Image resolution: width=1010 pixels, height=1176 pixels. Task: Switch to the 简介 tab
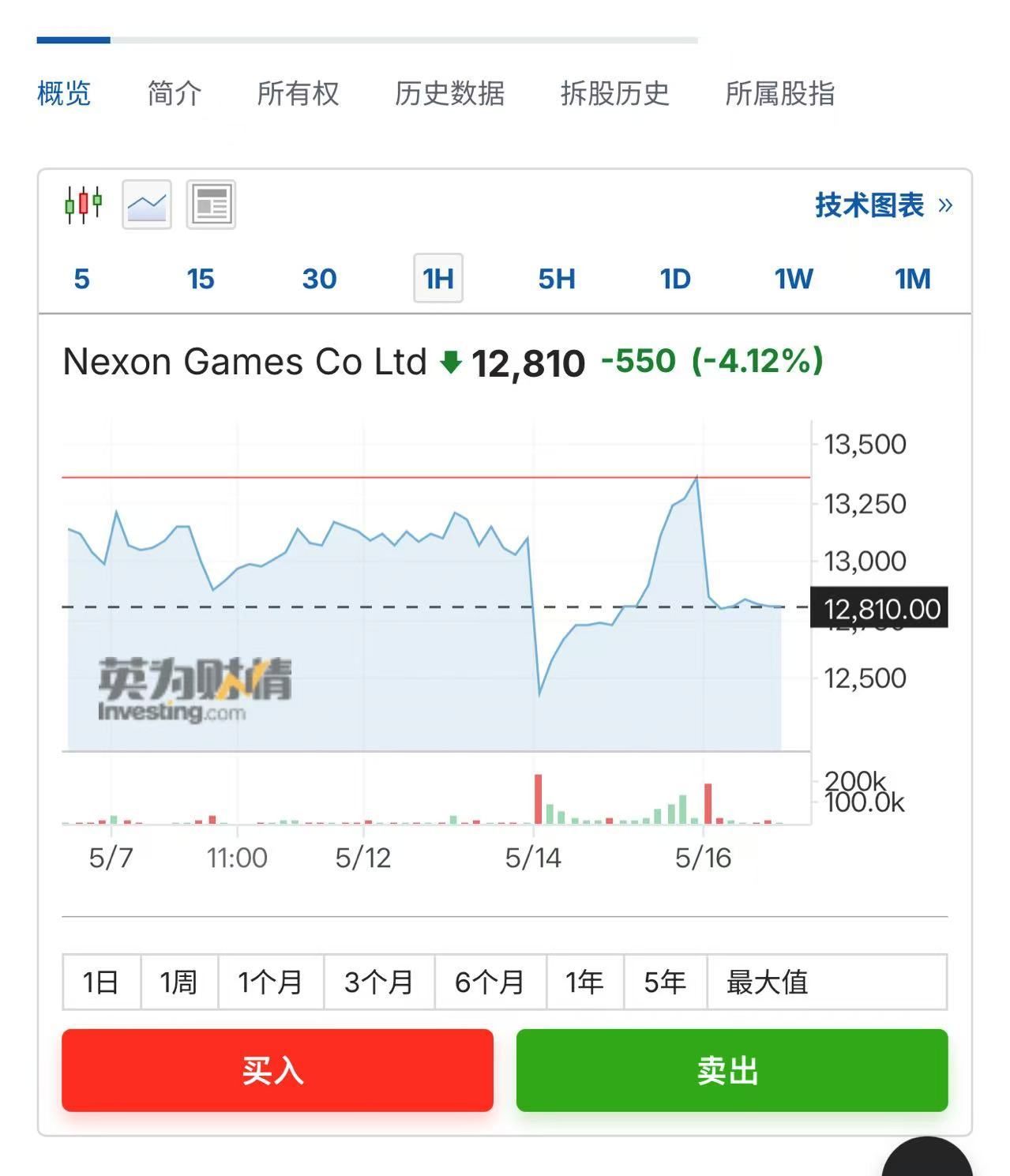[x=175, y=93]
